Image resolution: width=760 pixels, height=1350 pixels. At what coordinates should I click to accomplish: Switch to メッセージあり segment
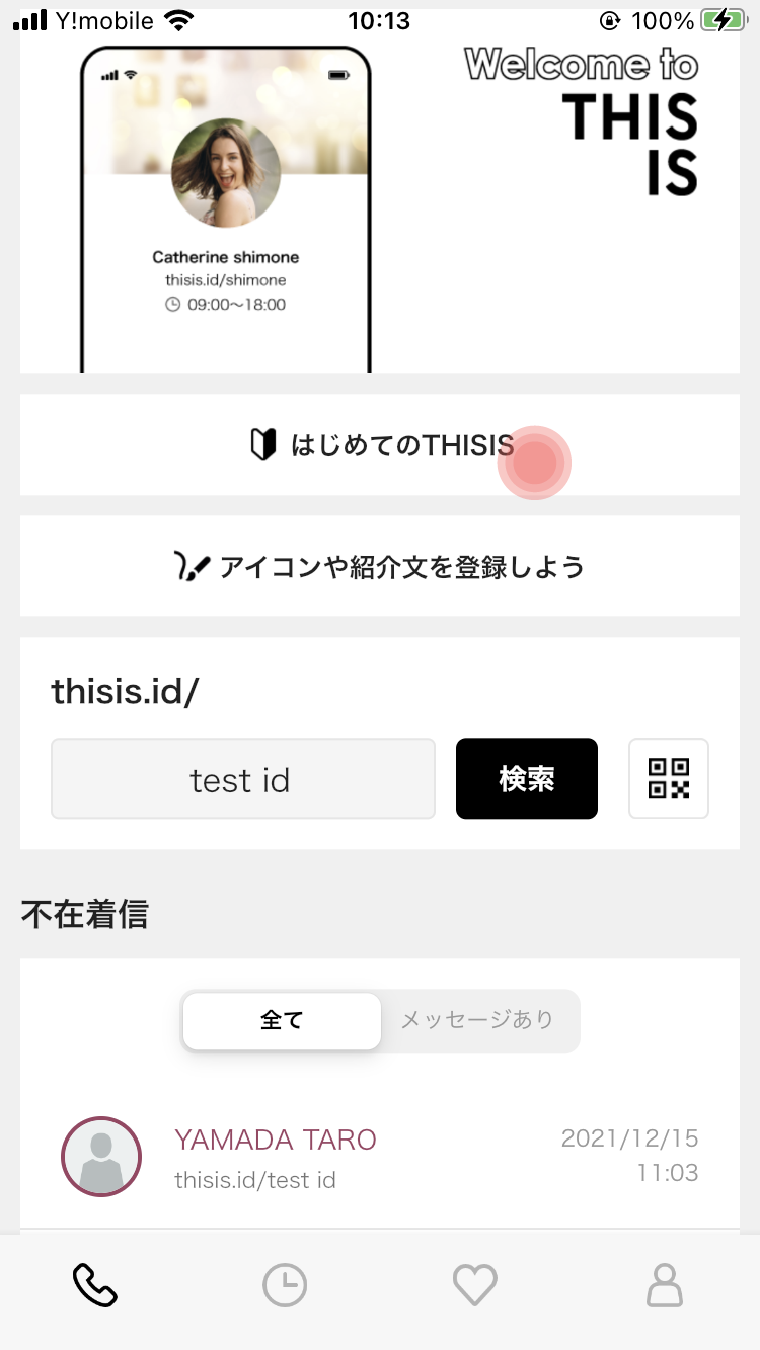click(477, 1021)
